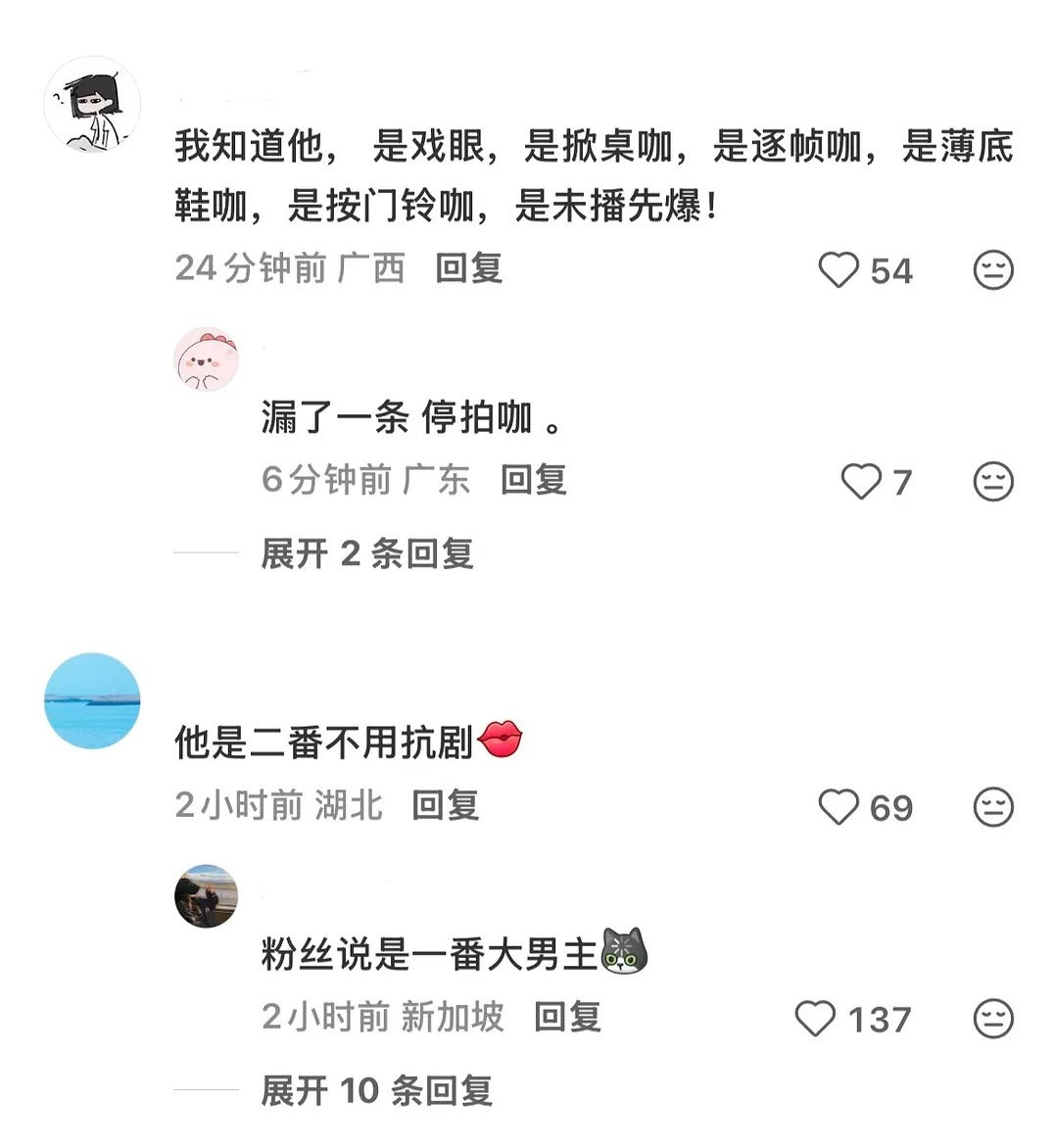1054x1148 pixels.
Task: Click 回复 on the 广东 reply
Action: [535, 481]
